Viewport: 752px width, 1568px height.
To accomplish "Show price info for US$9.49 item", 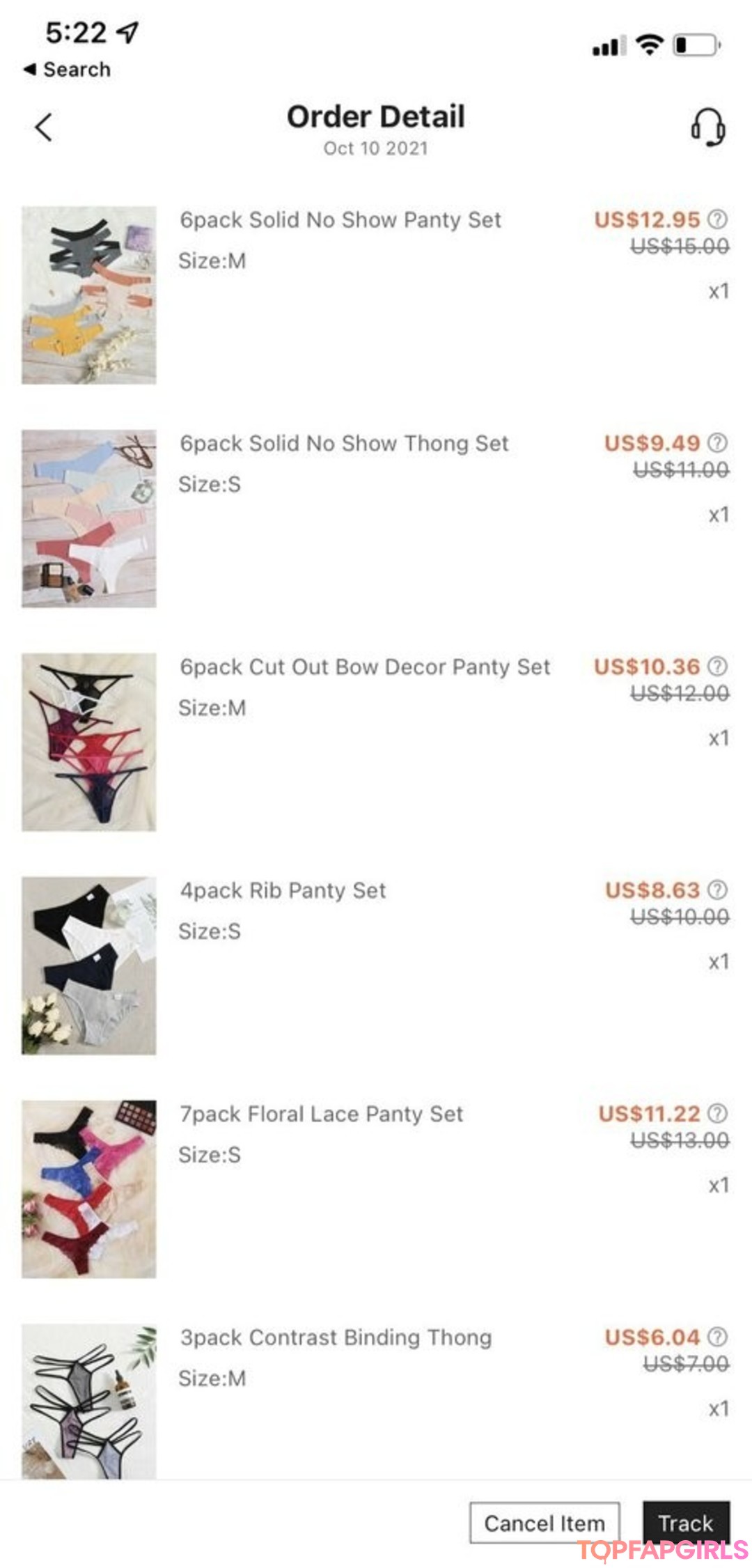I will [x=718, y=443].
